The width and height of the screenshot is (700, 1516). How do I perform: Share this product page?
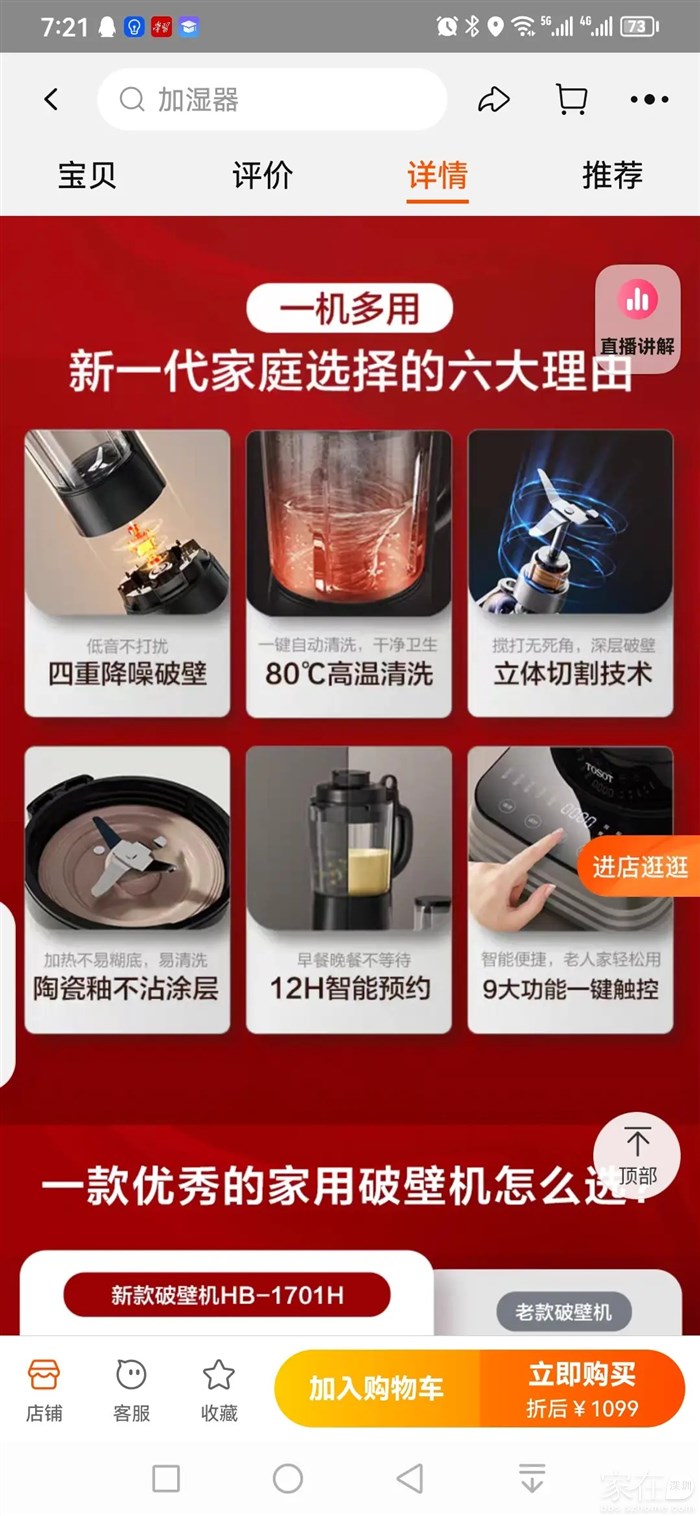click(493, 99)
